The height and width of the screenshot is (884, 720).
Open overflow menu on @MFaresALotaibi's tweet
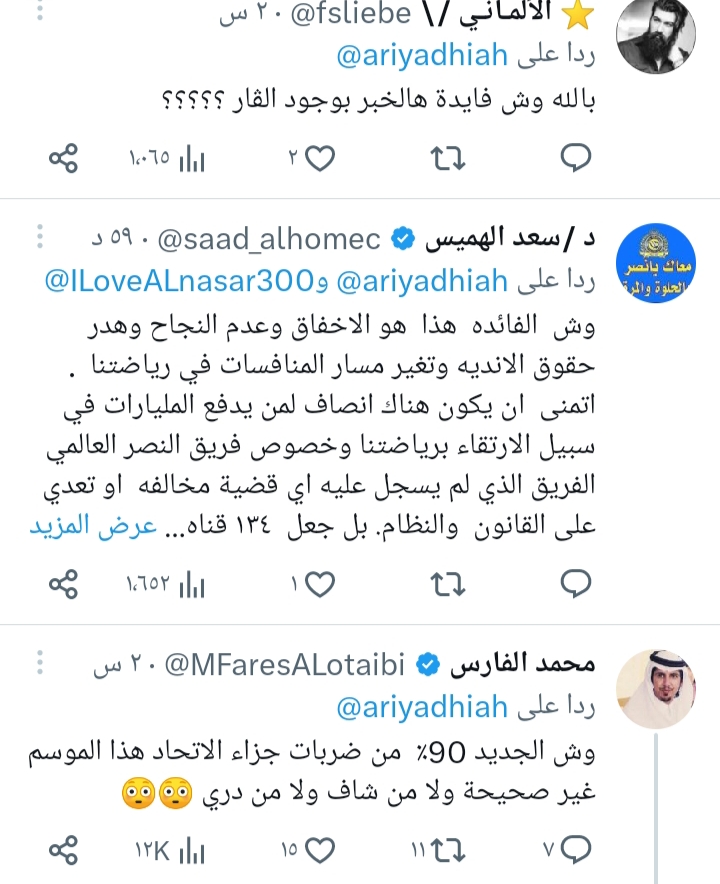point(41,662)
